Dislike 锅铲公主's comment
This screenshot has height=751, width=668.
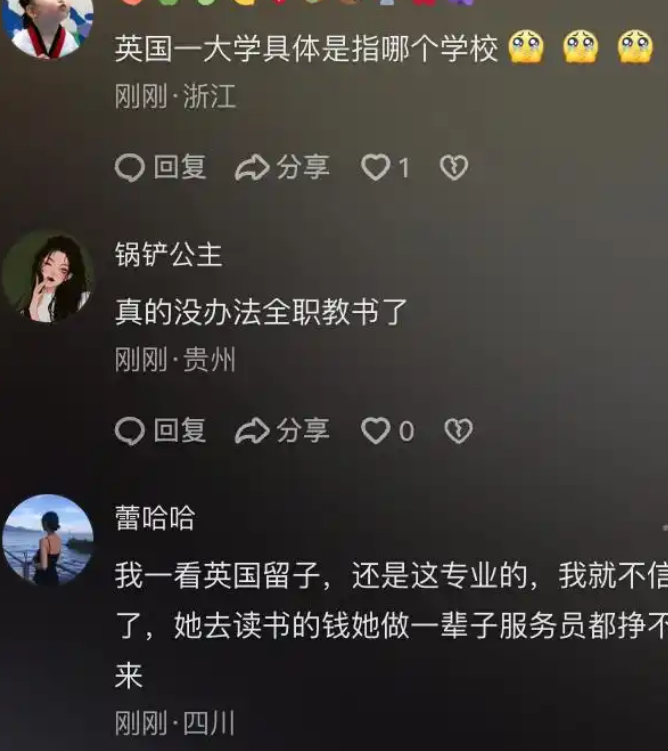coord(457,431)
